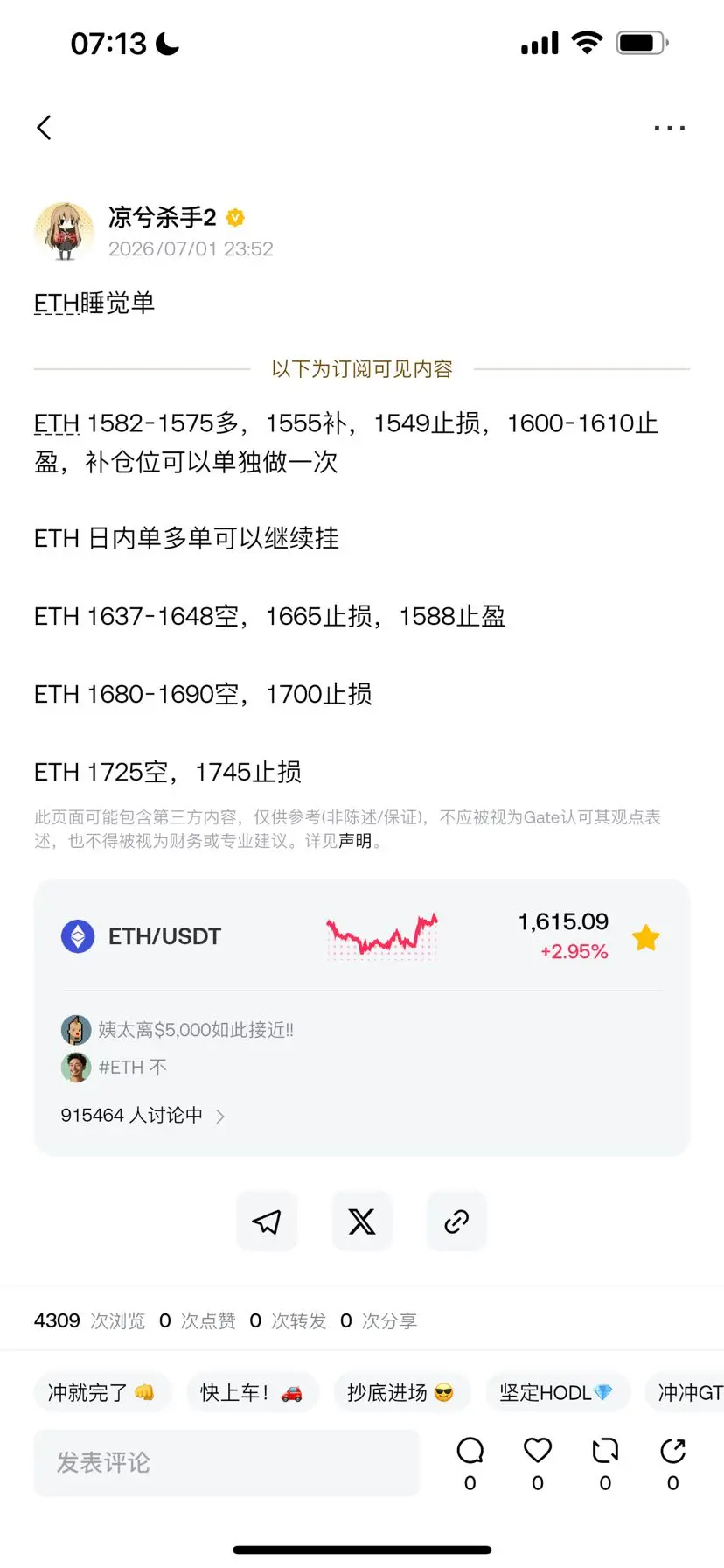Select the 冲就完了 quick reply chip
Screen dimensions: 724x1568
pyautogui.click(x=102, y=1392)
